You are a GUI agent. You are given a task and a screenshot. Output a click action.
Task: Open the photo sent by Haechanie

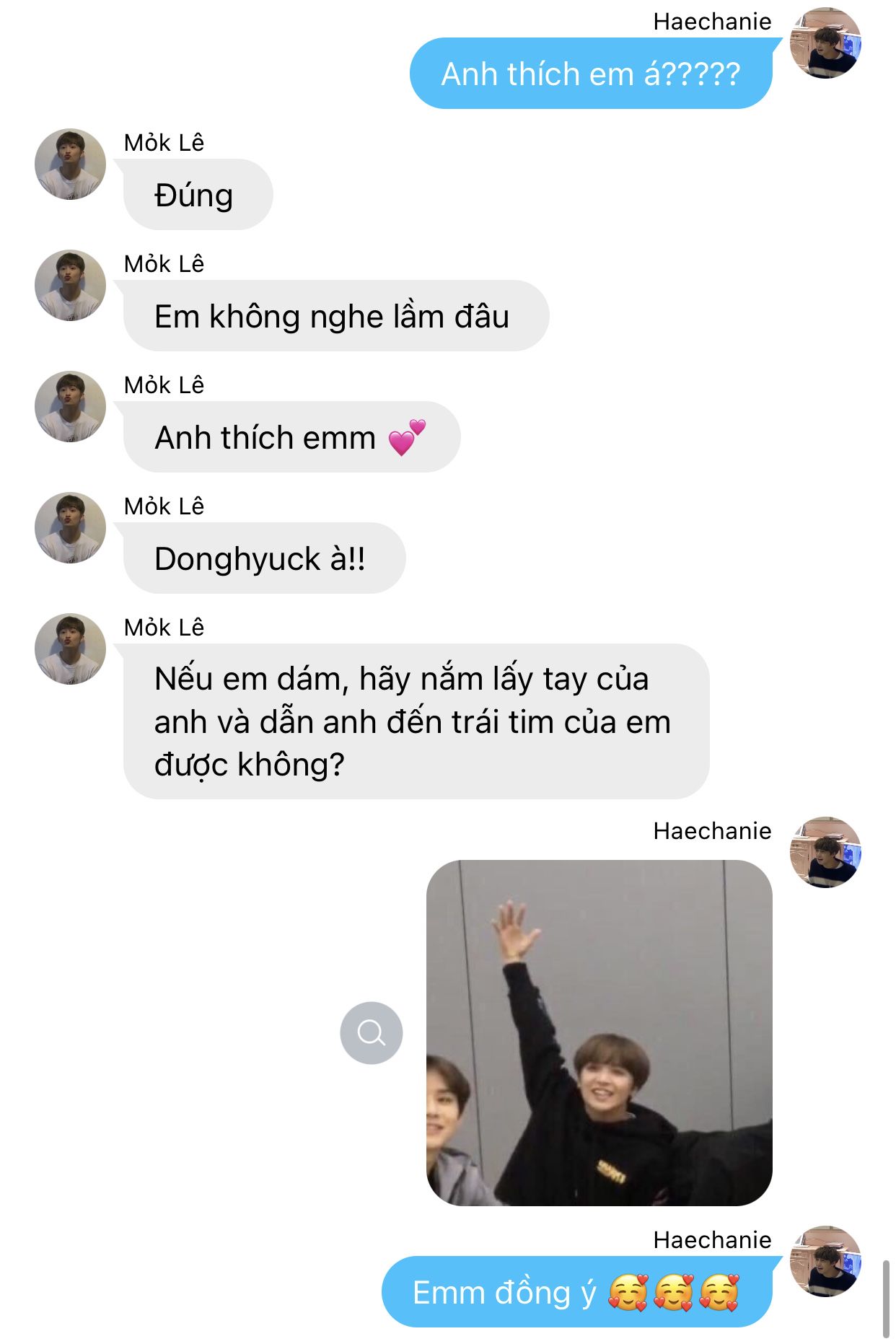pyautogui.click(x=599, y=1032)
